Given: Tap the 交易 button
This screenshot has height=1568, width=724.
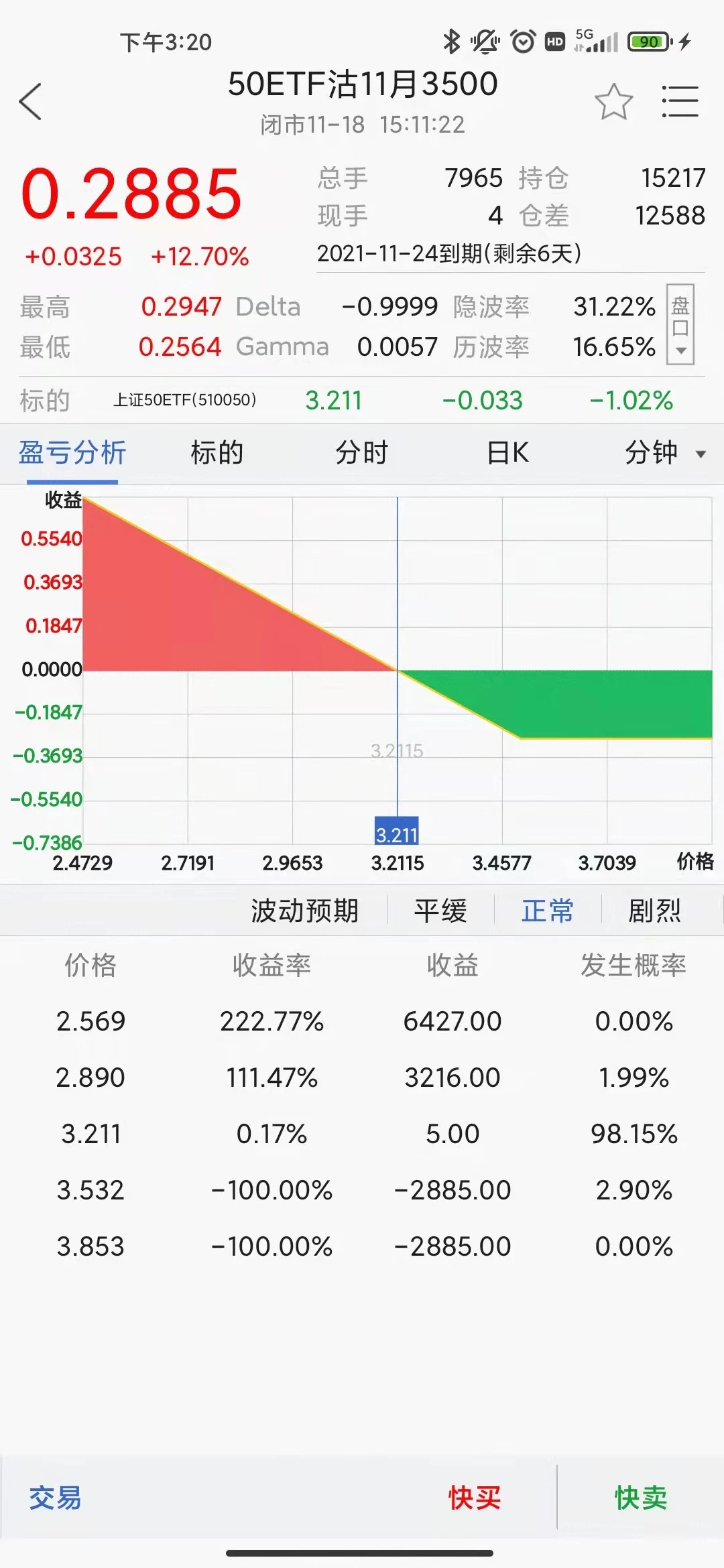Looking at the screenshot, I should [55, 1498].
